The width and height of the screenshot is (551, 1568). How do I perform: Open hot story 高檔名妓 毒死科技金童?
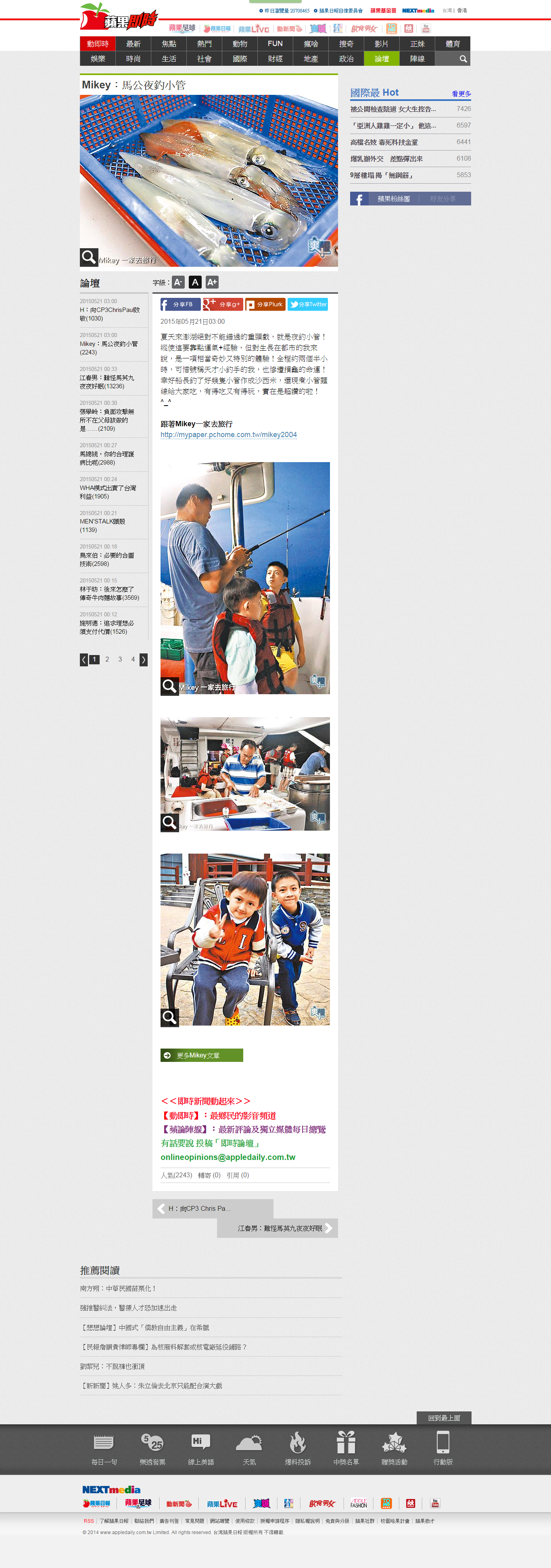click(x=384, y=142)
